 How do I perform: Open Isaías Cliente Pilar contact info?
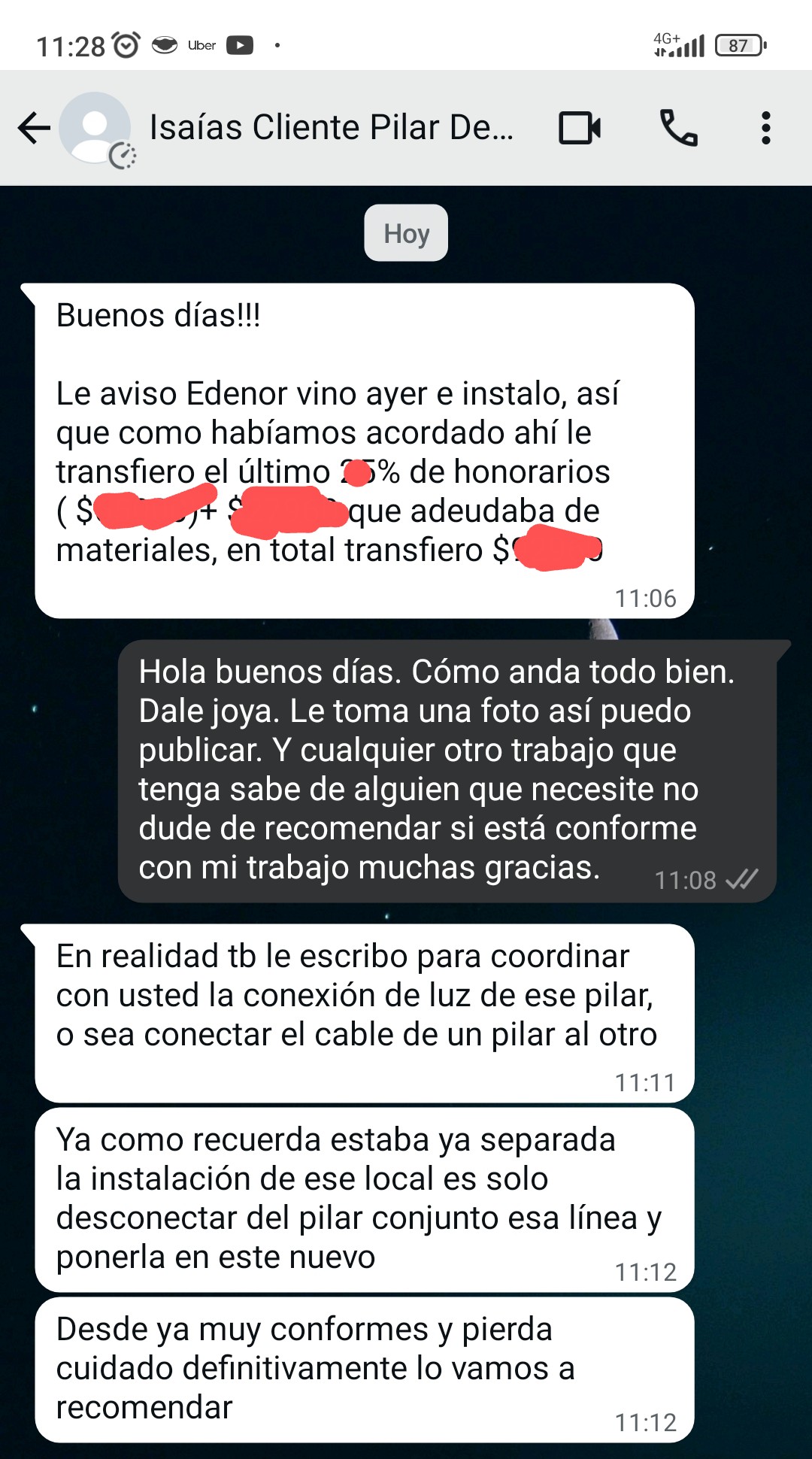click(331, 127)
